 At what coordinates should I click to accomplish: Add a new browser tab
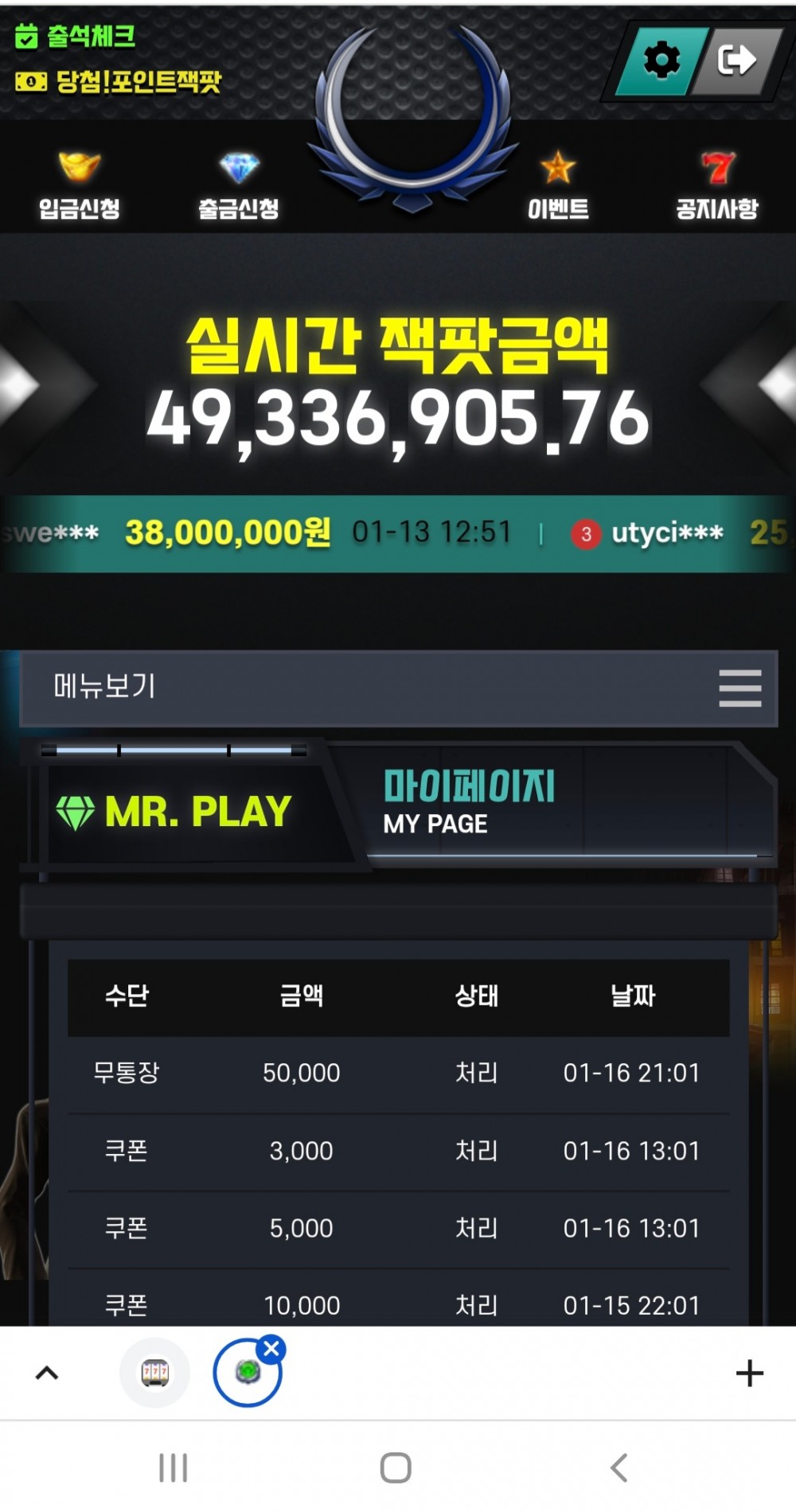pyautogui.click(x=749, y=1373)
